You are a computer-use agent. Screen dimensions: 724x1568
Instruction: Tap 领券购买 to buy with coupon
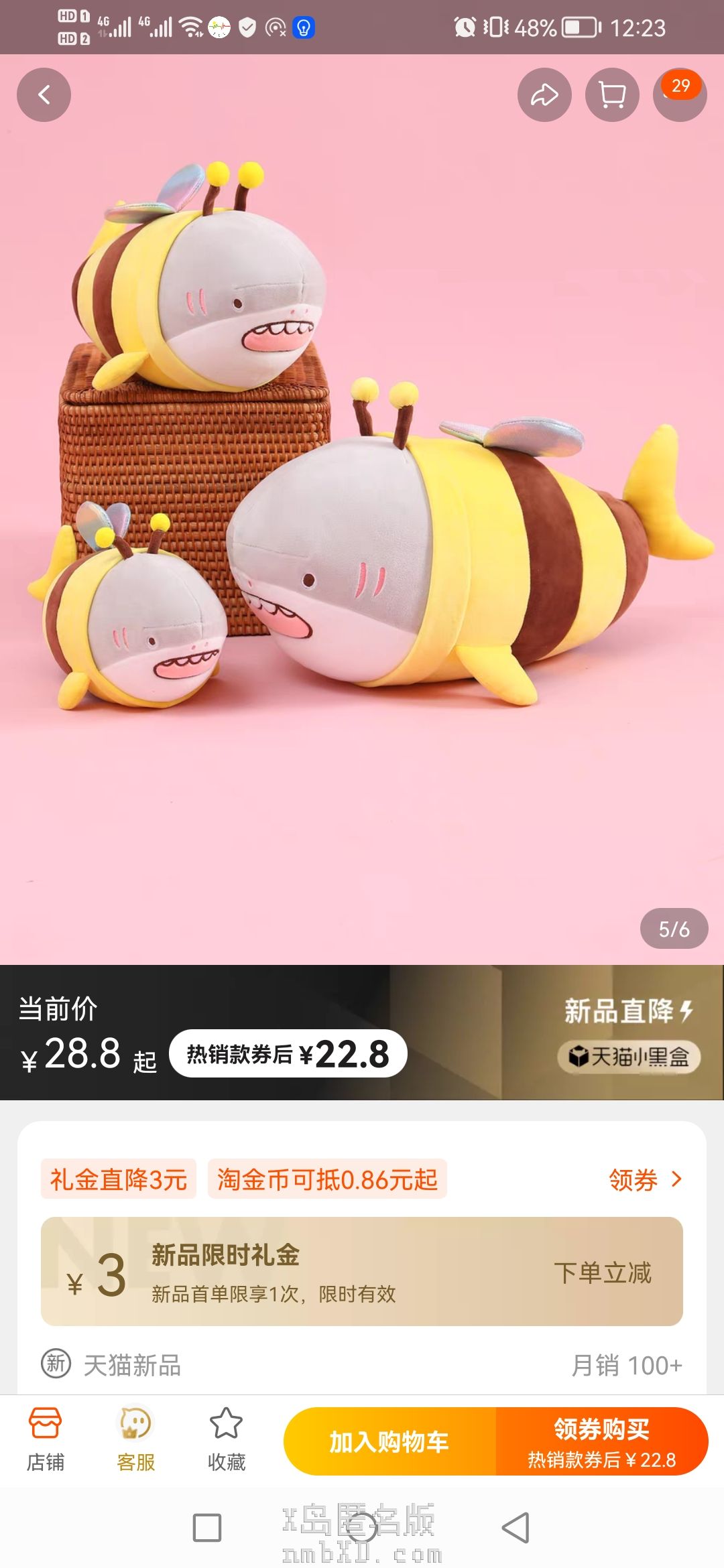tap(601, 1441)
